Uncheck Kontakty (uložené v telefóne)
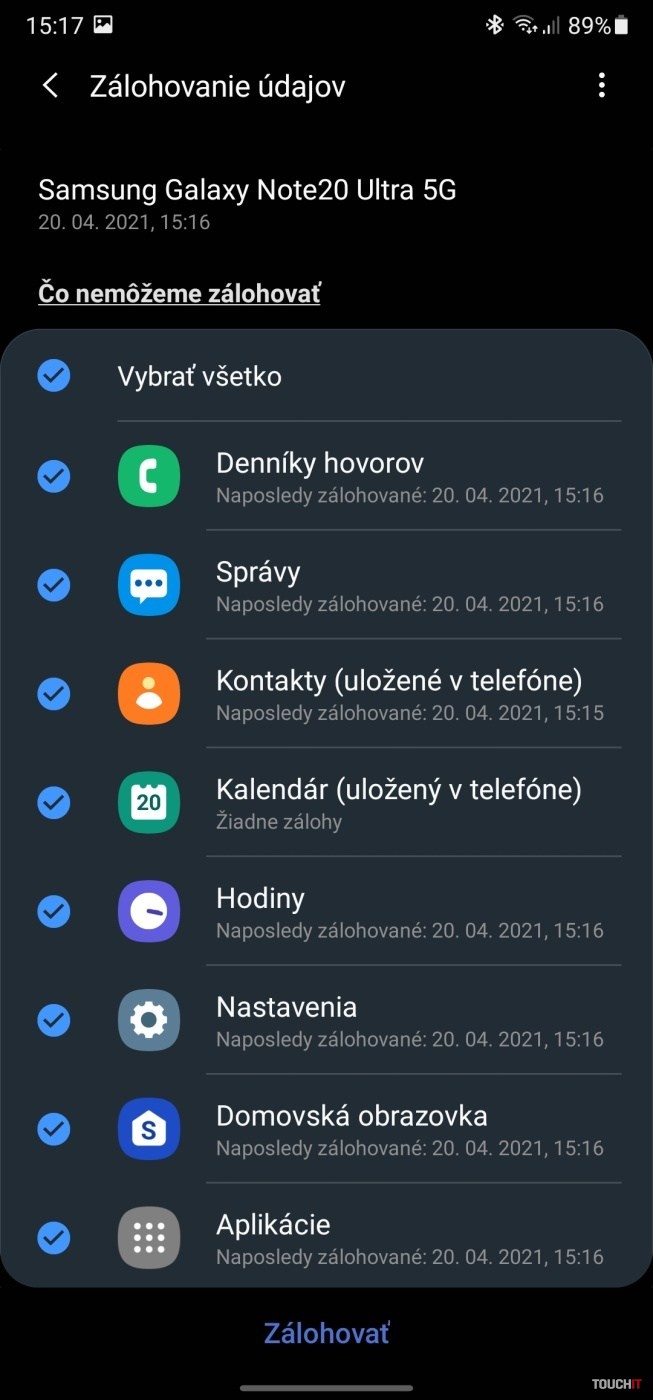653x1400 pixels. [x=54, y=693]
